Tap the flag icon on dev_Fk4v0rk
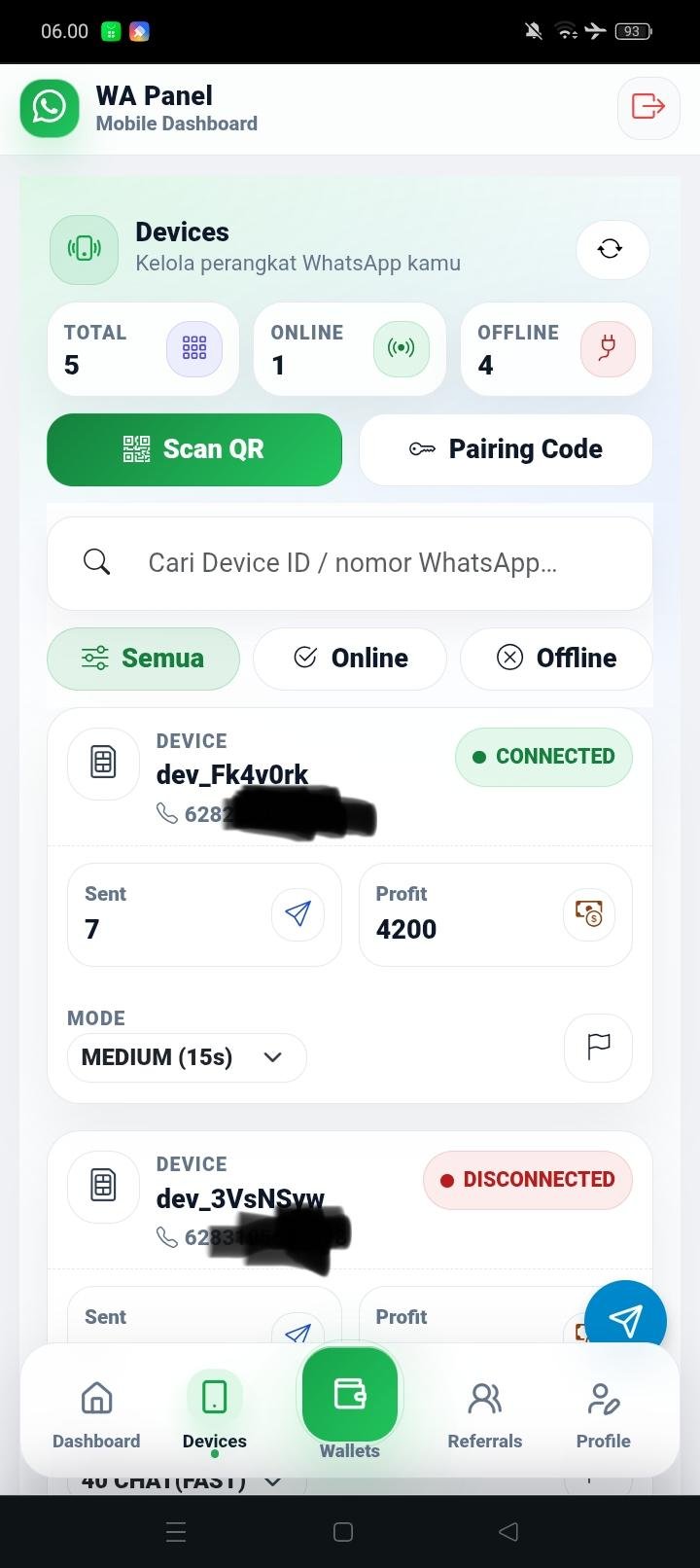 click(598, 1048)
